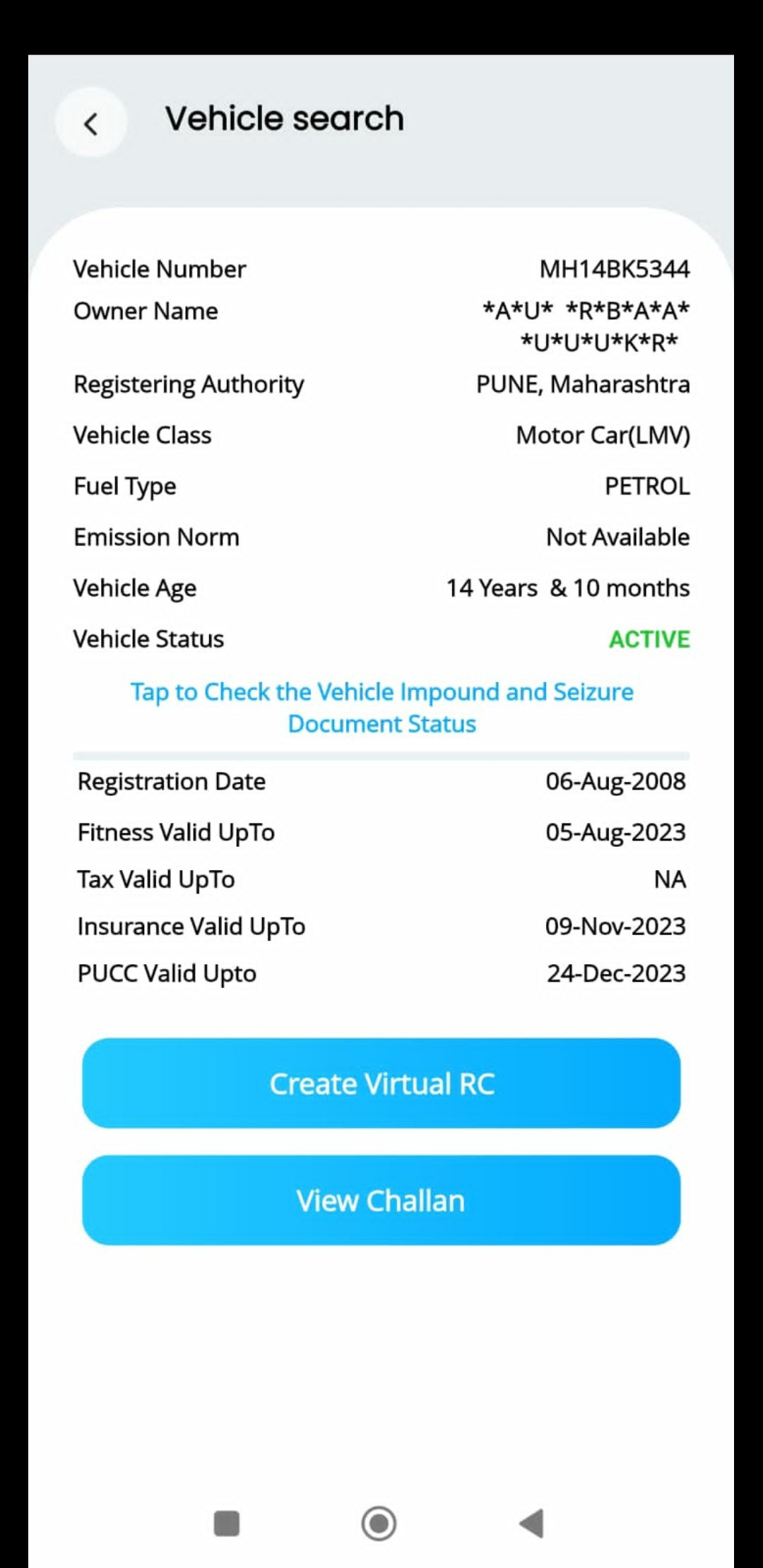Open recent apps from navigation bar

click(x=227, y=1524)
